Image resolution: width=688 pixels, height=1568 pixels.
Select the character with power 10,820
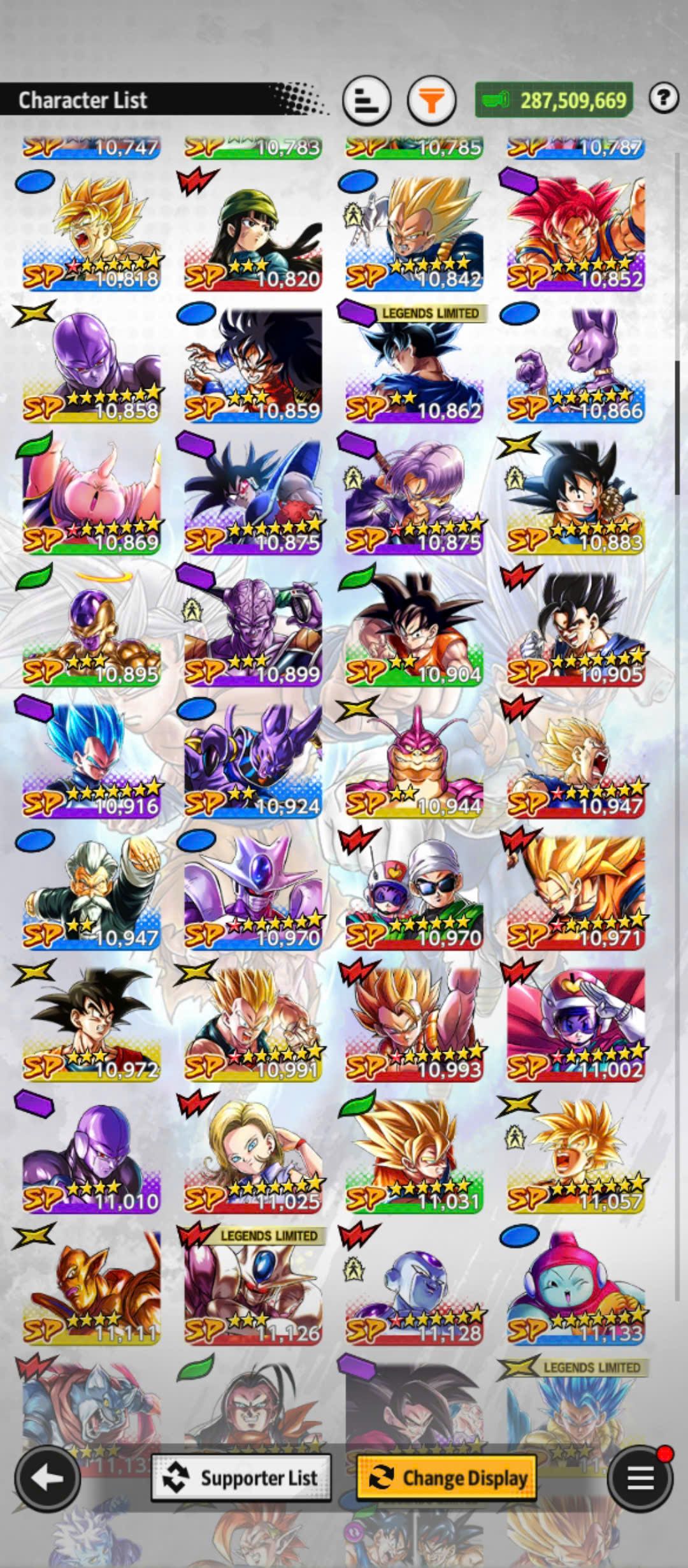pyautogui.click(x=253, y=234)
